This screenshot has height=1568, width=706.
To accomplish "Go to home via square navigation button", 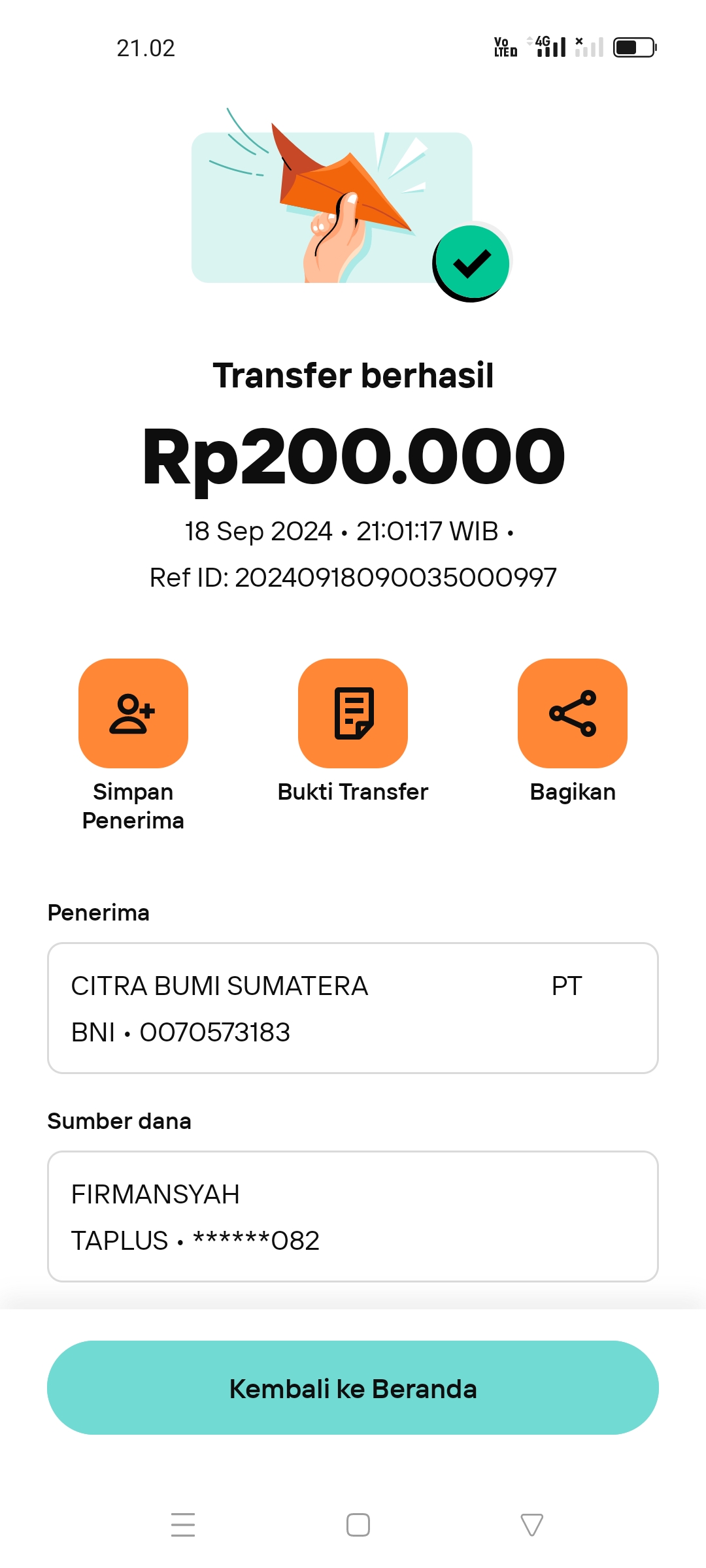I will pos(358,1525).
